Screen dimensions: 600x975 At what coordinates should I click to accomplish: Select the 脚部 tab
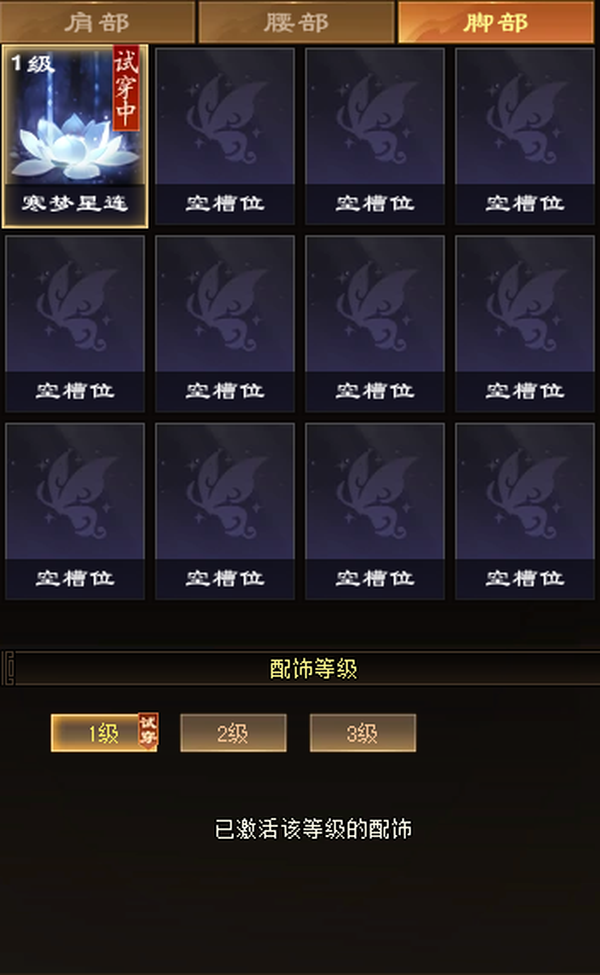pyautogui.click(x=496, y=22)
